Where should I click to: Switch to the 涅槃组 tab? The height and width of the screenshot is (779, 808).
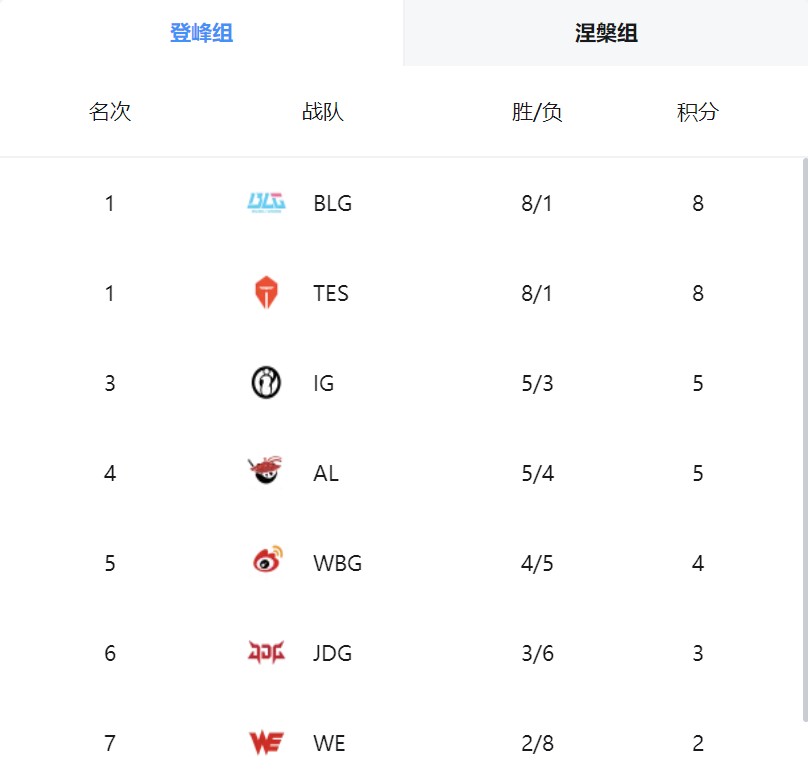pyautogui.click(x=606, y=33)
